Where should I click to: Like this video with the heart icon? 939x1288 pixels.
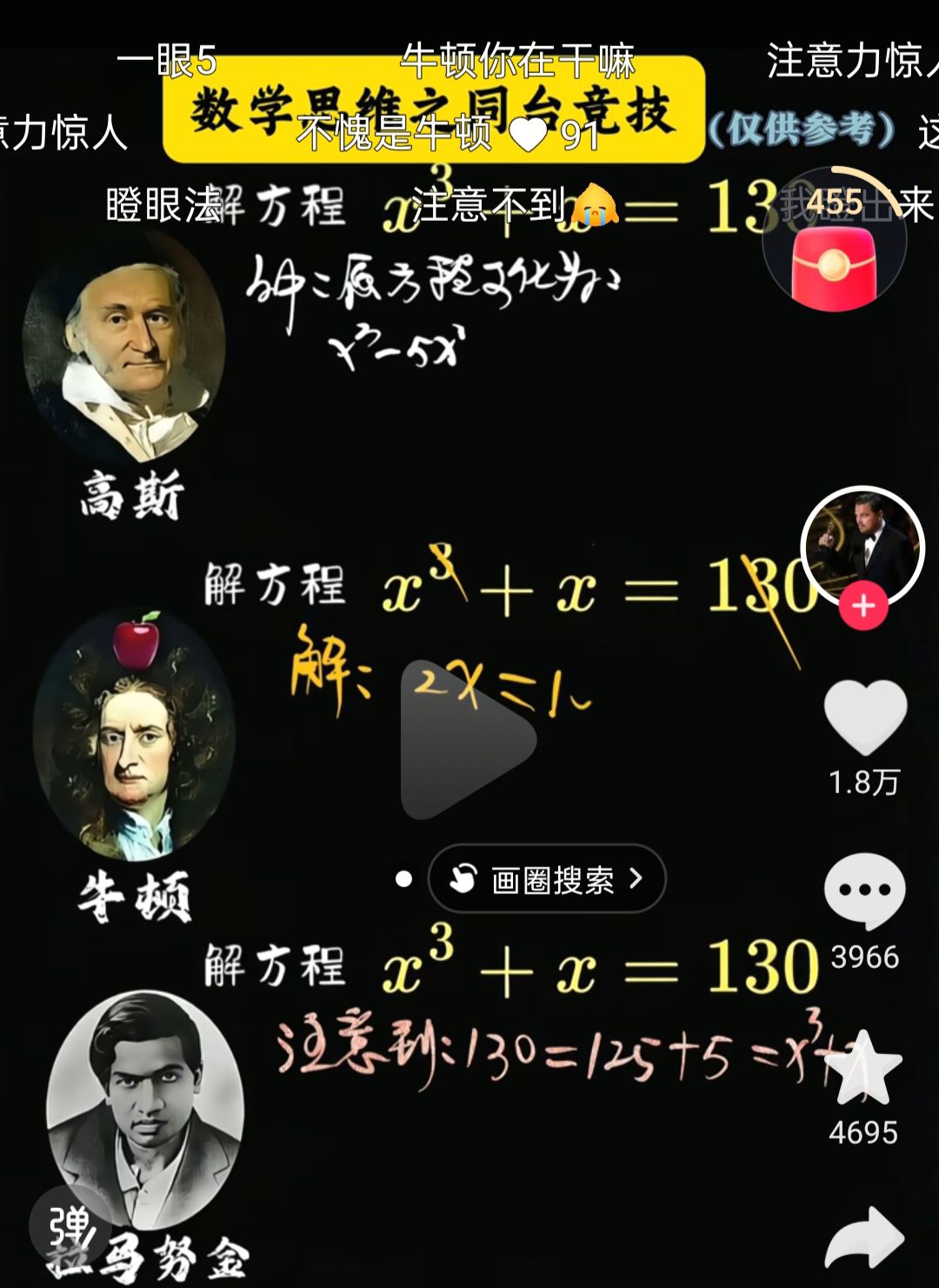click(864, 718)
